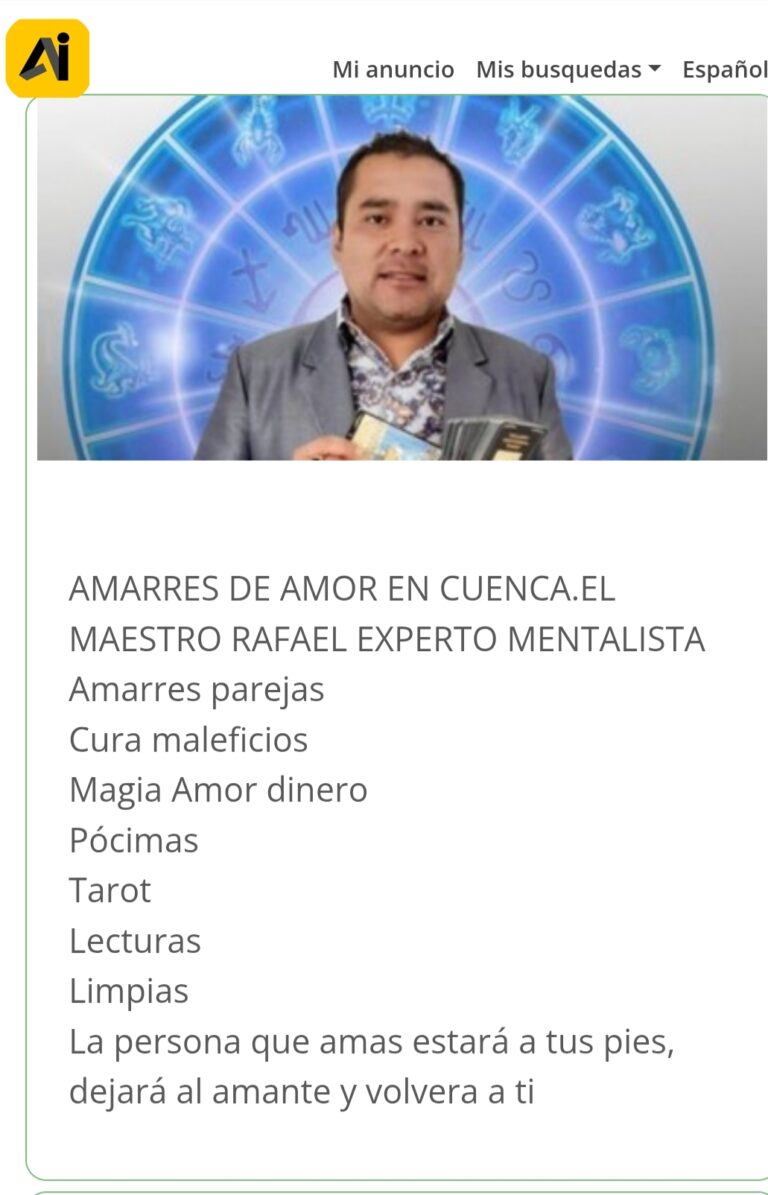
Task: Open the Maestro Rafael ad photo
Action: (401, 278)
